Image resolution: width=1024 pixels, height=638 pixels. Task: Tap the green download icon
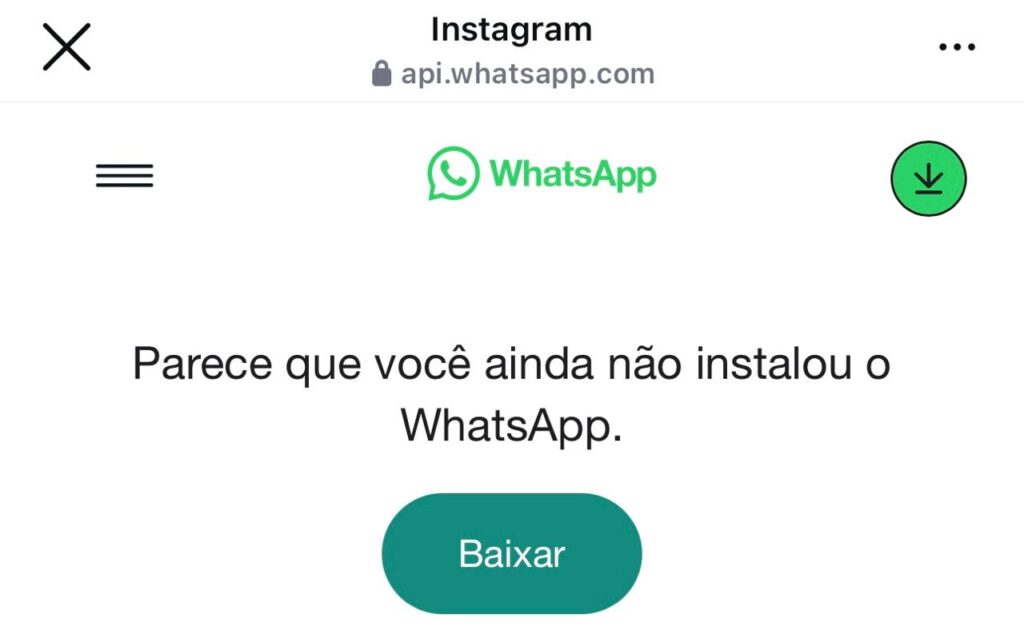[928, 178]
